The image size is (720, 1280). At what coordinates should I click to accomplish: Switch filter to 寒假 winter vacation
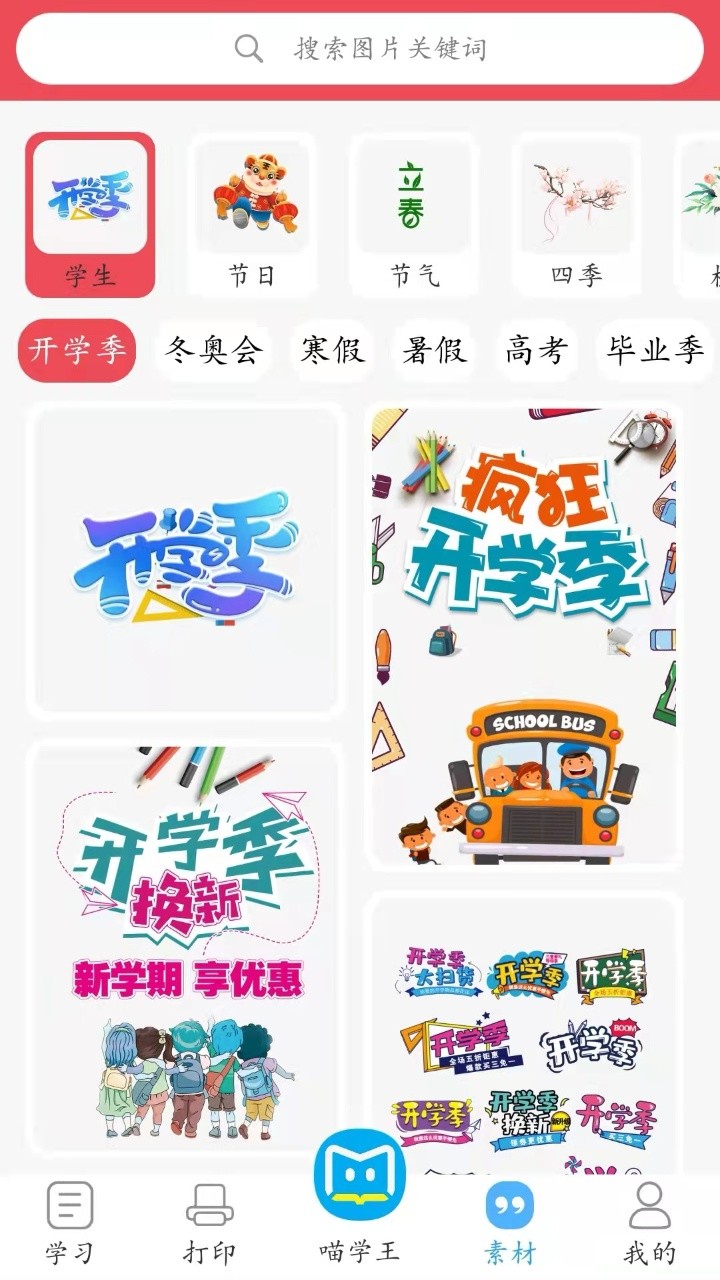tap(332, 352)
